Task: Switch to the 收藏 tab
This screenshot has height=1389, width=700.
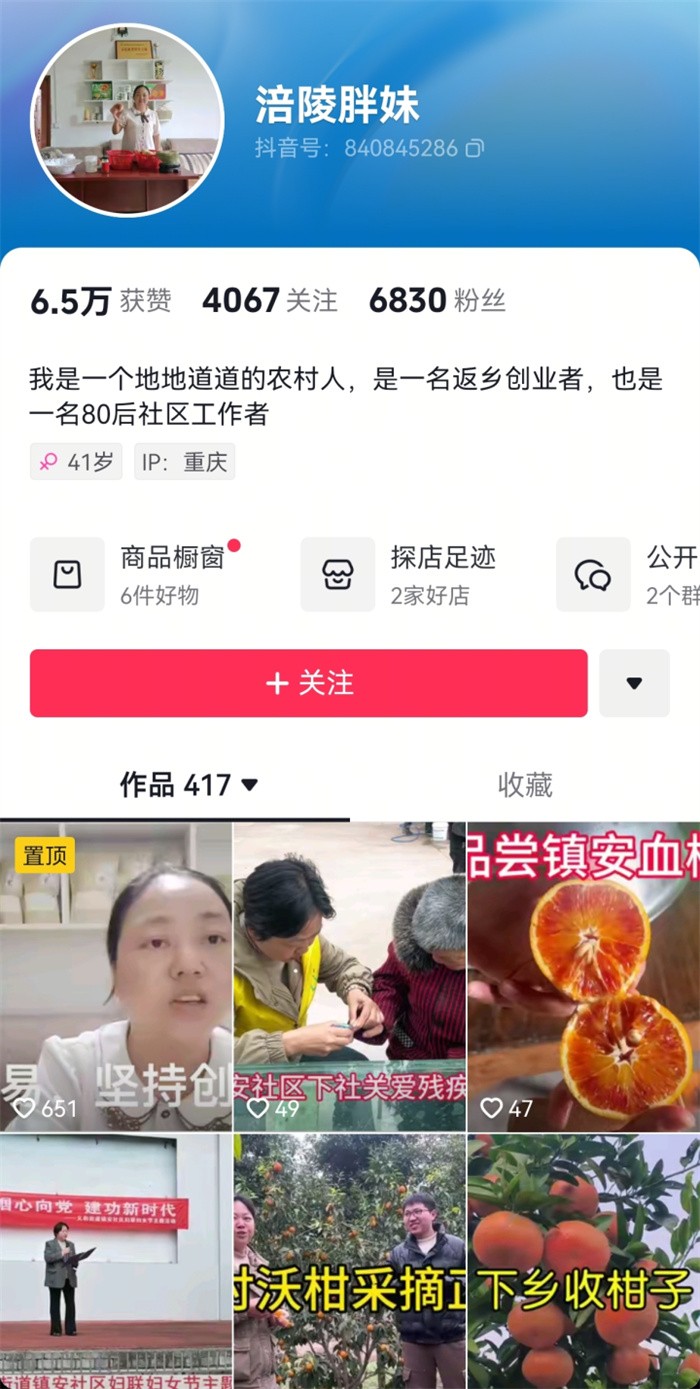Action: [525, 785]
